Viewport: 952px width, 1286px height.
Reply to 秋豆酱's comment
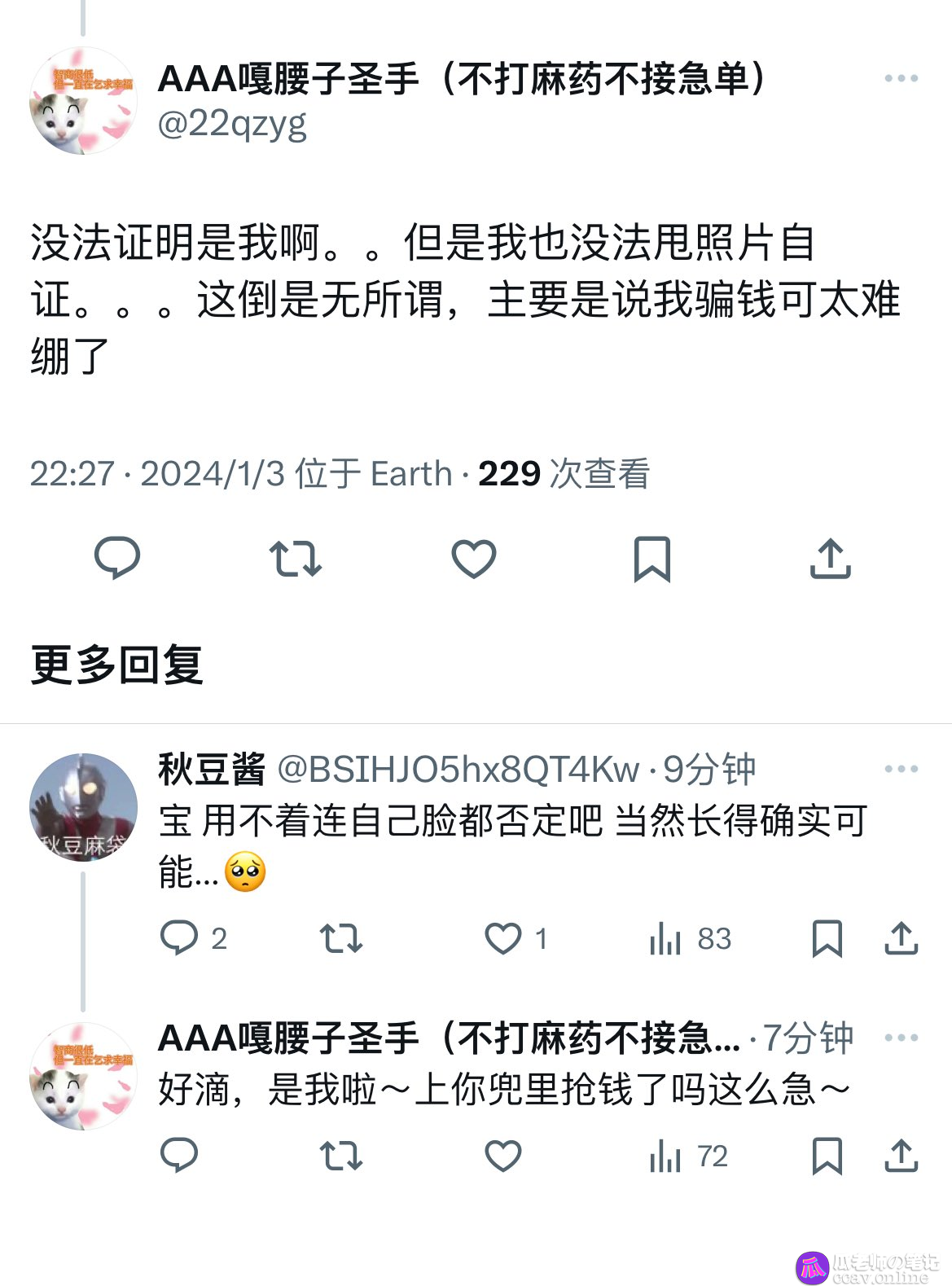pyautogui.click(x=179, y=938)
